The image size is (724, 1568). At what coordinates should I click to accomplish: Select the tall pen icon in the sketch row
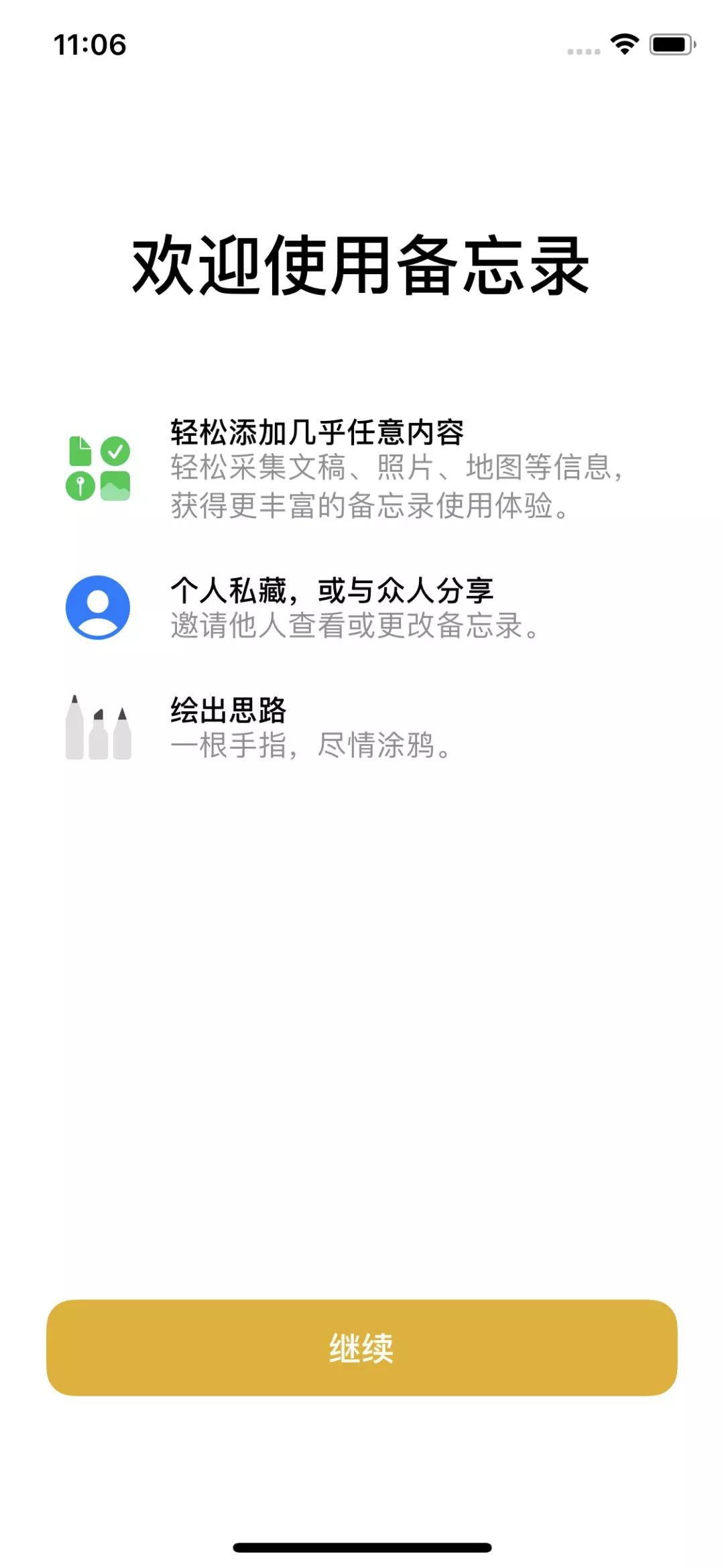(75, 727)
